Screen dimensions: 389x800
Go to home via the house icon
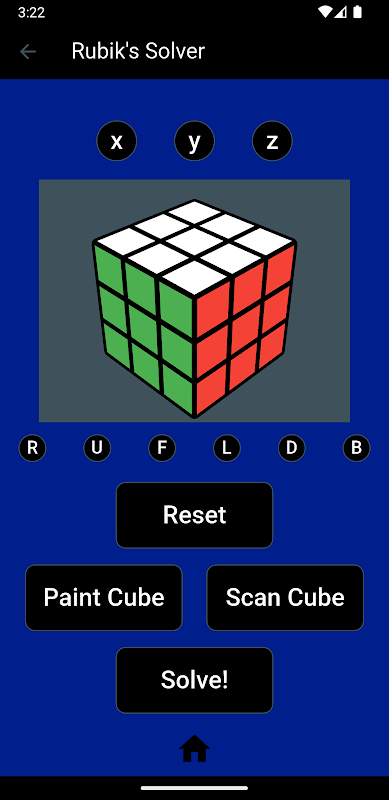194,749
